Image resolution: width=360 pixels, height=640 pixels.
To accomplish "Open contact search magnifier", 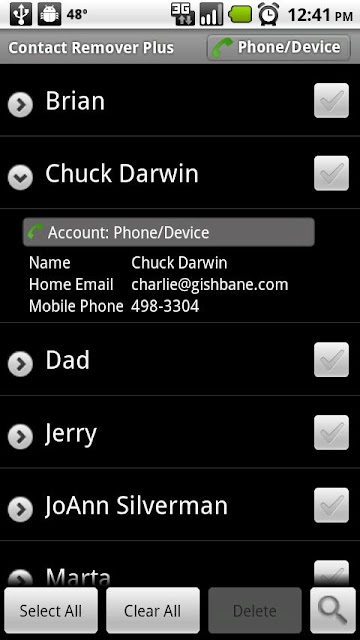I will pyautogui.click(x=333, y=610).
